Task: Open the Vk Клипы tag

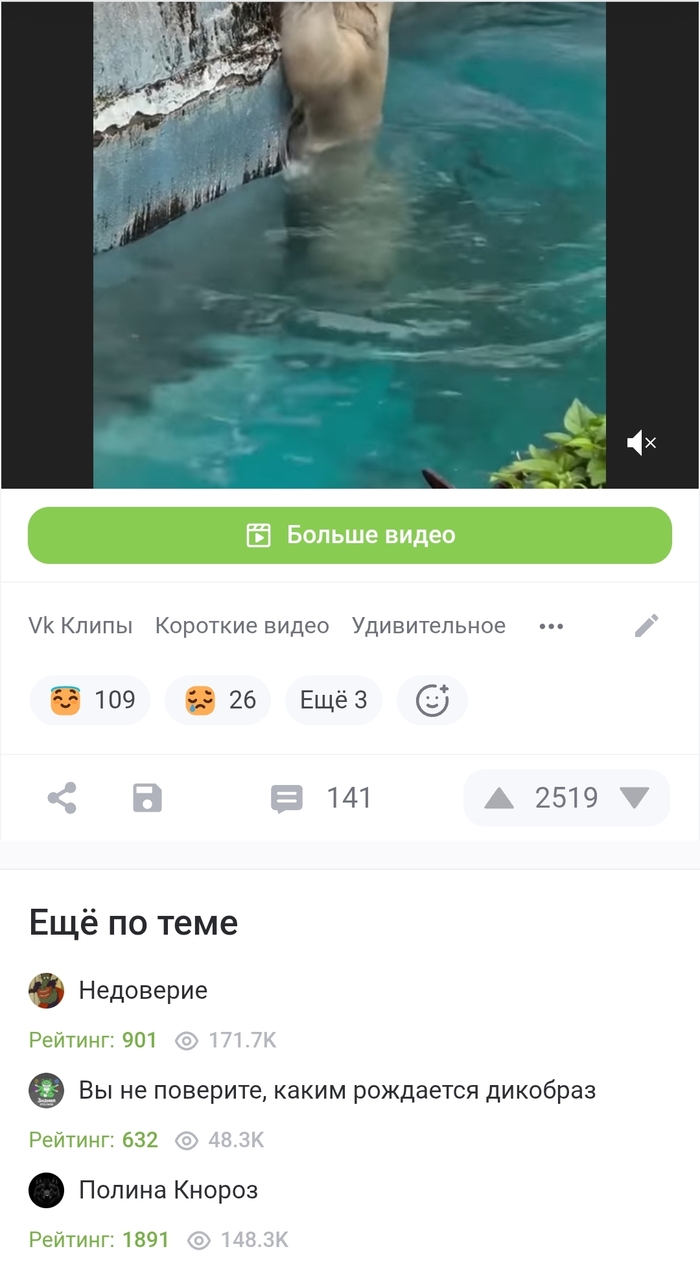Action: point(80,626)
